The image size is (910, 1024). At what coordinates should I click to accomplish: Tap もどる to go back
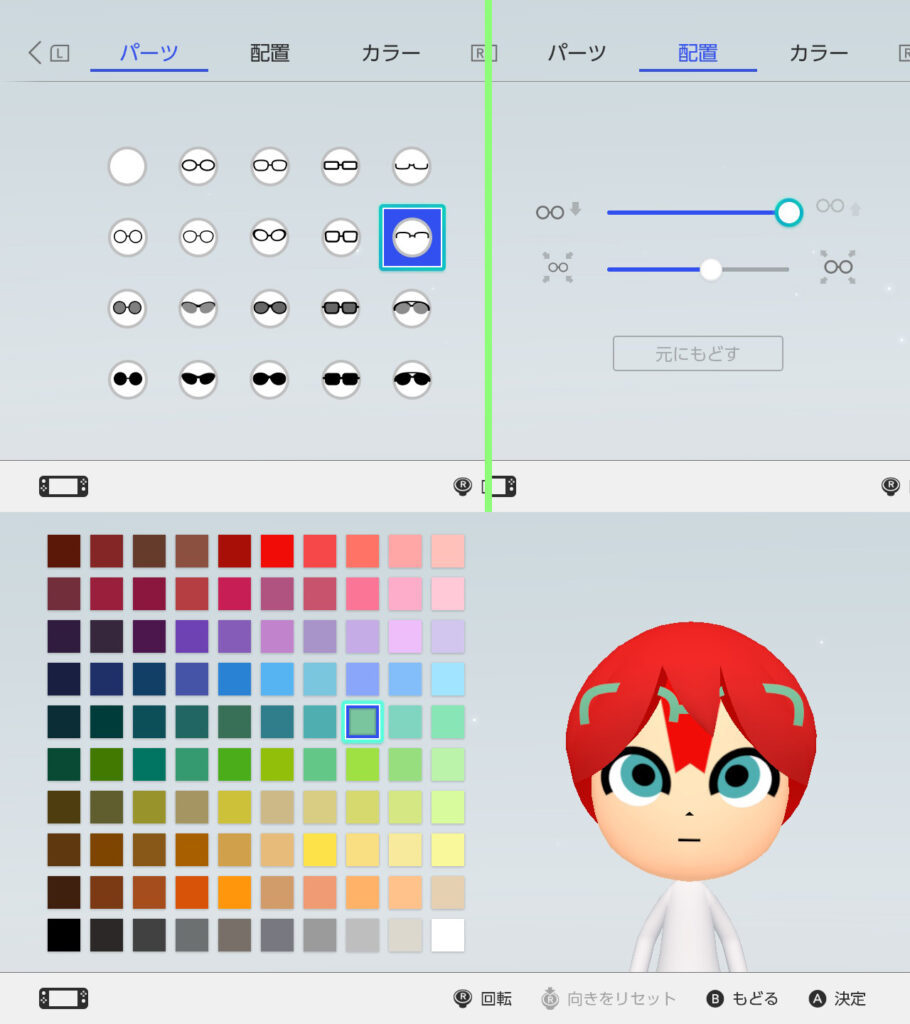pos(743,998)
